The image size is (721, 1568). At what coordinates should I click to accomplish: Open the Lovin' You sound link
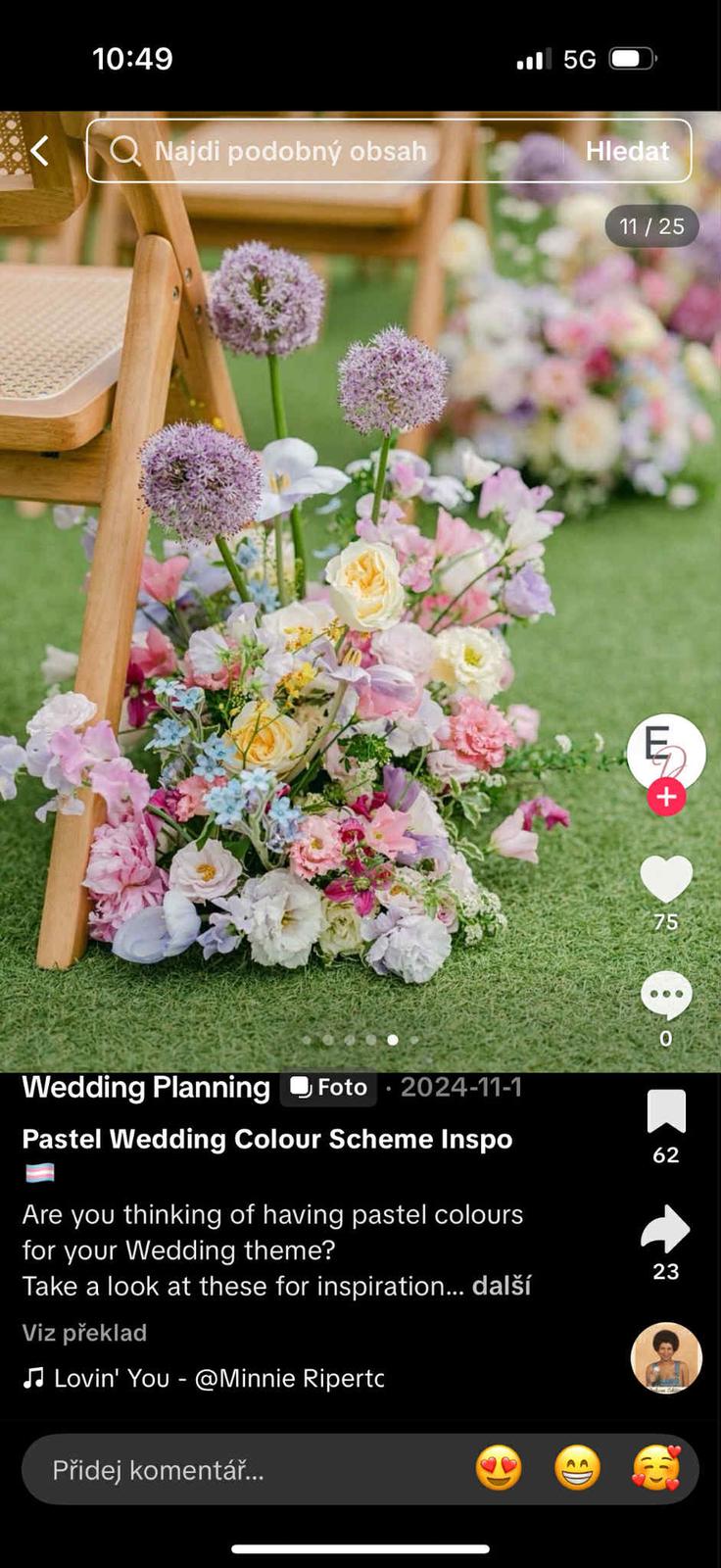(206, 1378)
